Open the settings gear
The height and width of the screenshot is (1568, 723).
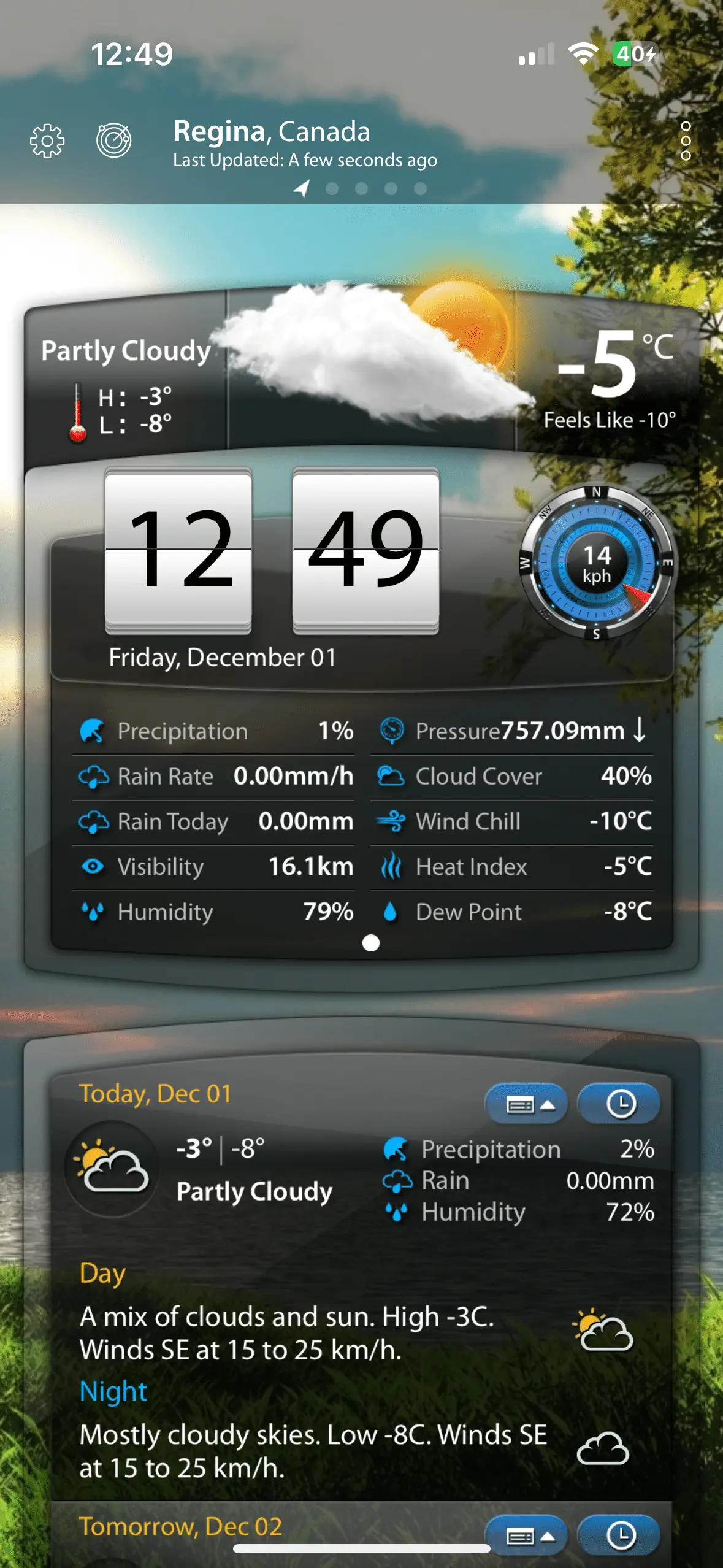click(x=47, y=142)
